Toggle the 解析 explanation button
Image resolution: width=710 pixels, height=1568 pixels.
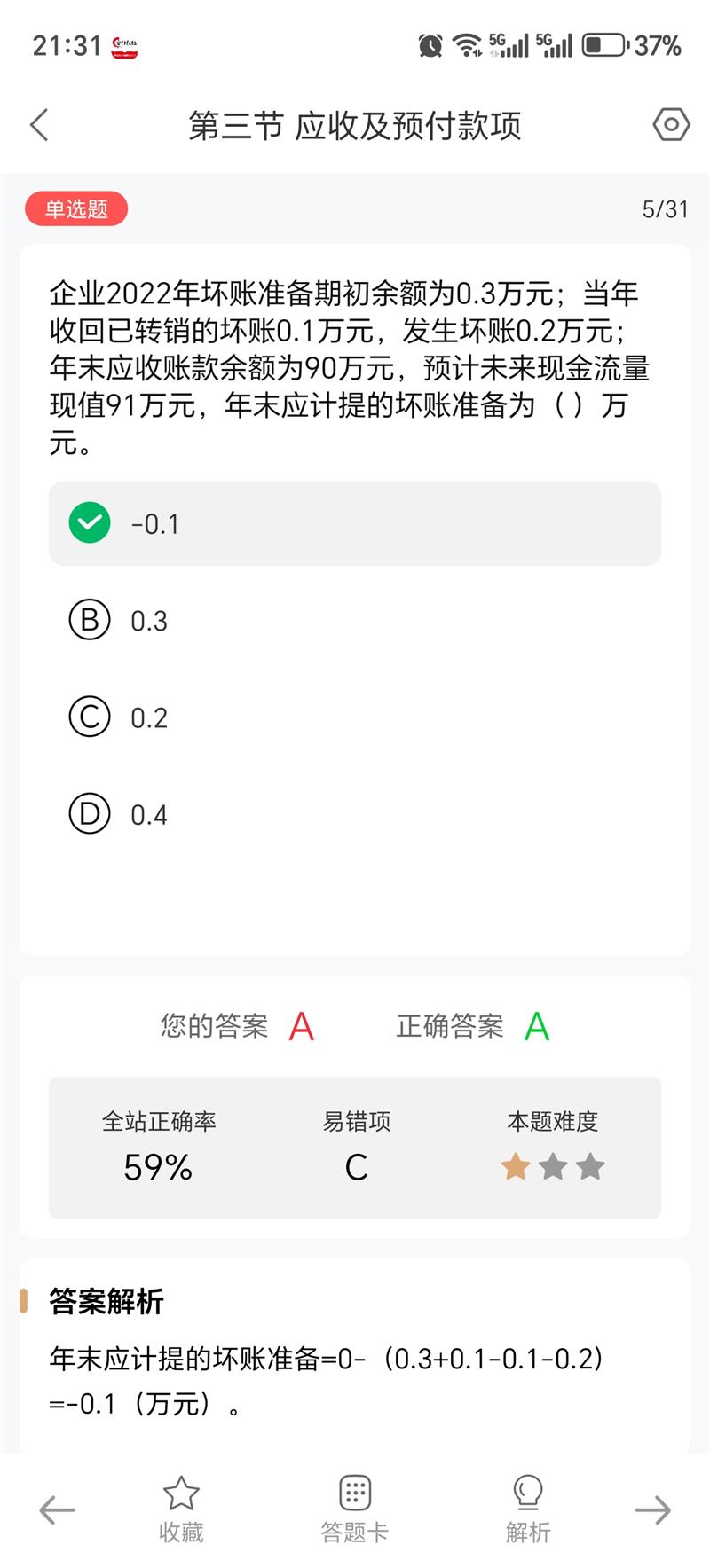pyautogui.click(x=528, y=1509)
